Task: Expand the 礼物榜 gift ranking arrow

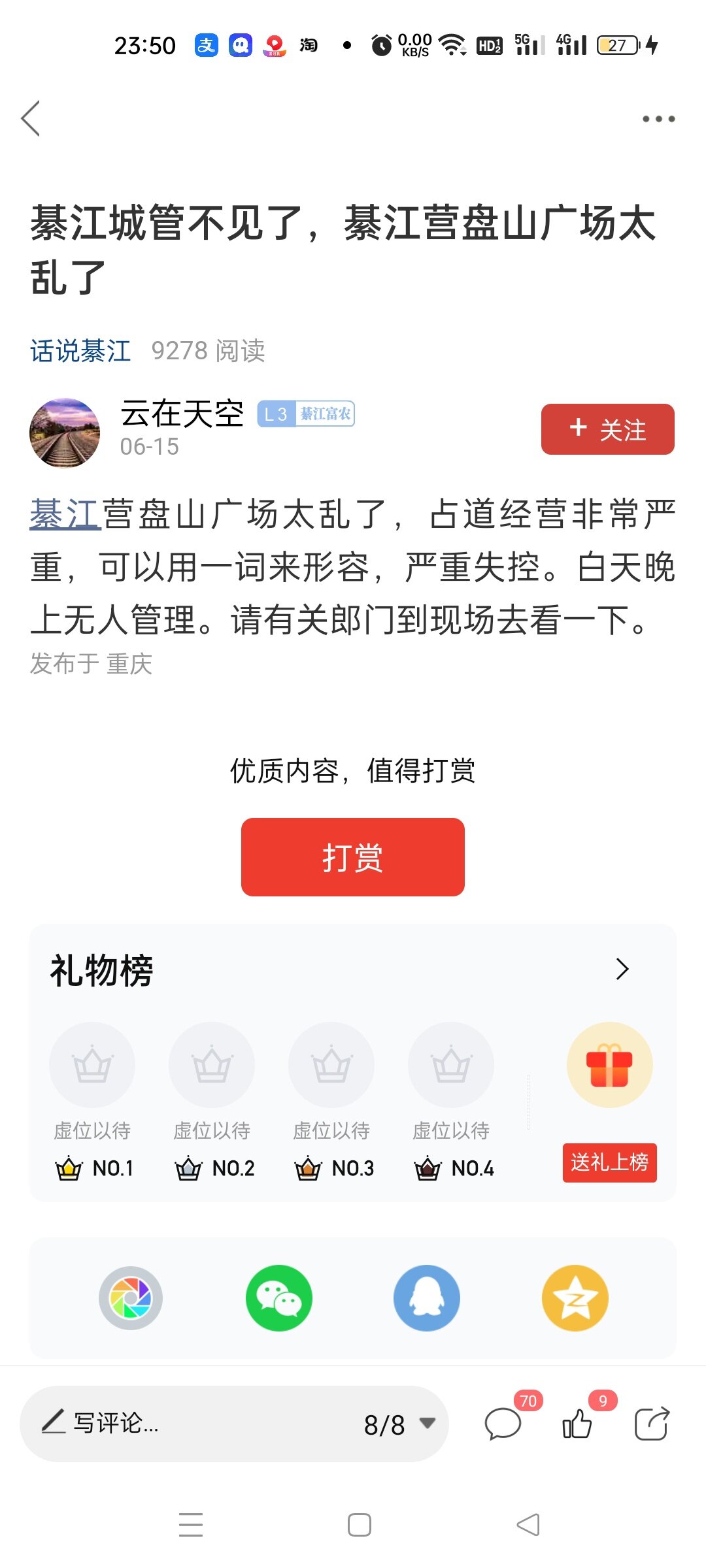Action: tap(622, 969)
